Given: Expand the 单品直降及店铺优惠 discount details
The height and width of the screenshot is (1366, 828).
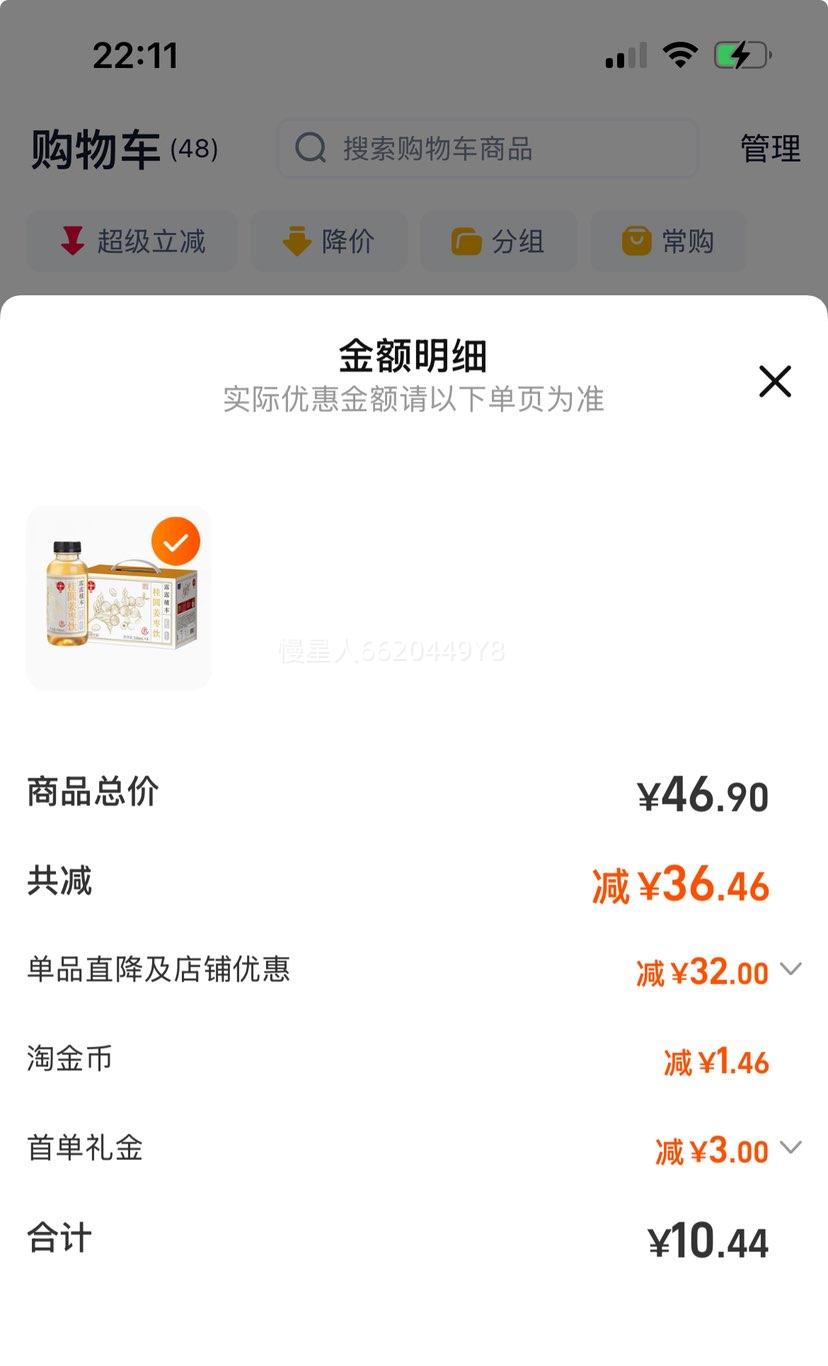Looking at the screenshot, I should tap(791, 968).
